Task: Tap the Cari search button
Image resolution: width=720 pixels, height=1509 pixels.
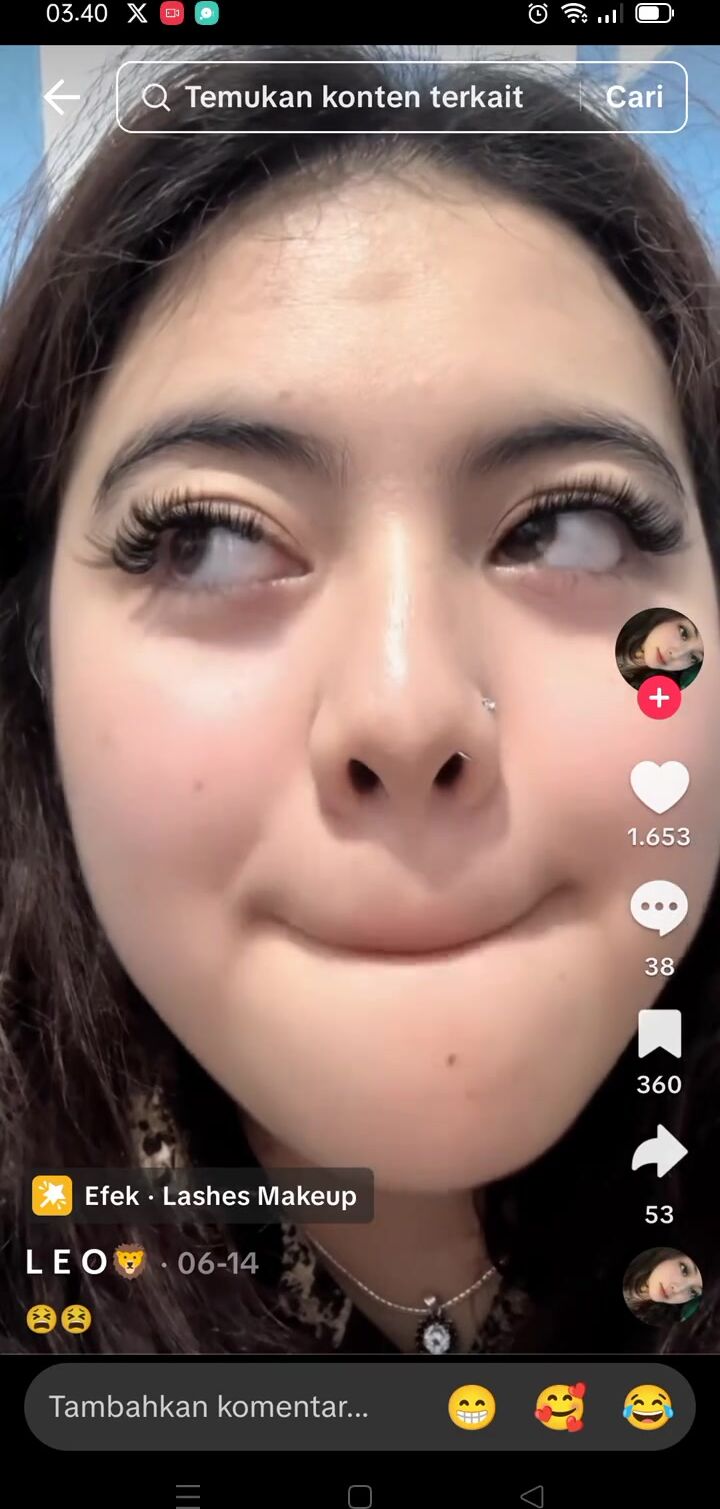Action: 634,97
